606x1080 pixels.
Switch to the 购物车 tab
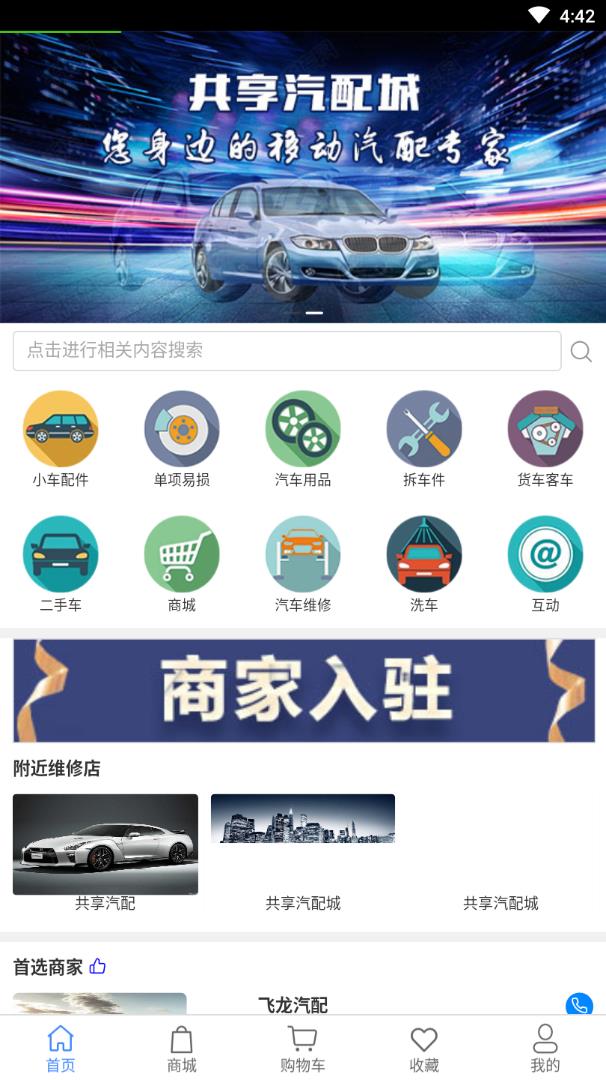pos(303,1049)
